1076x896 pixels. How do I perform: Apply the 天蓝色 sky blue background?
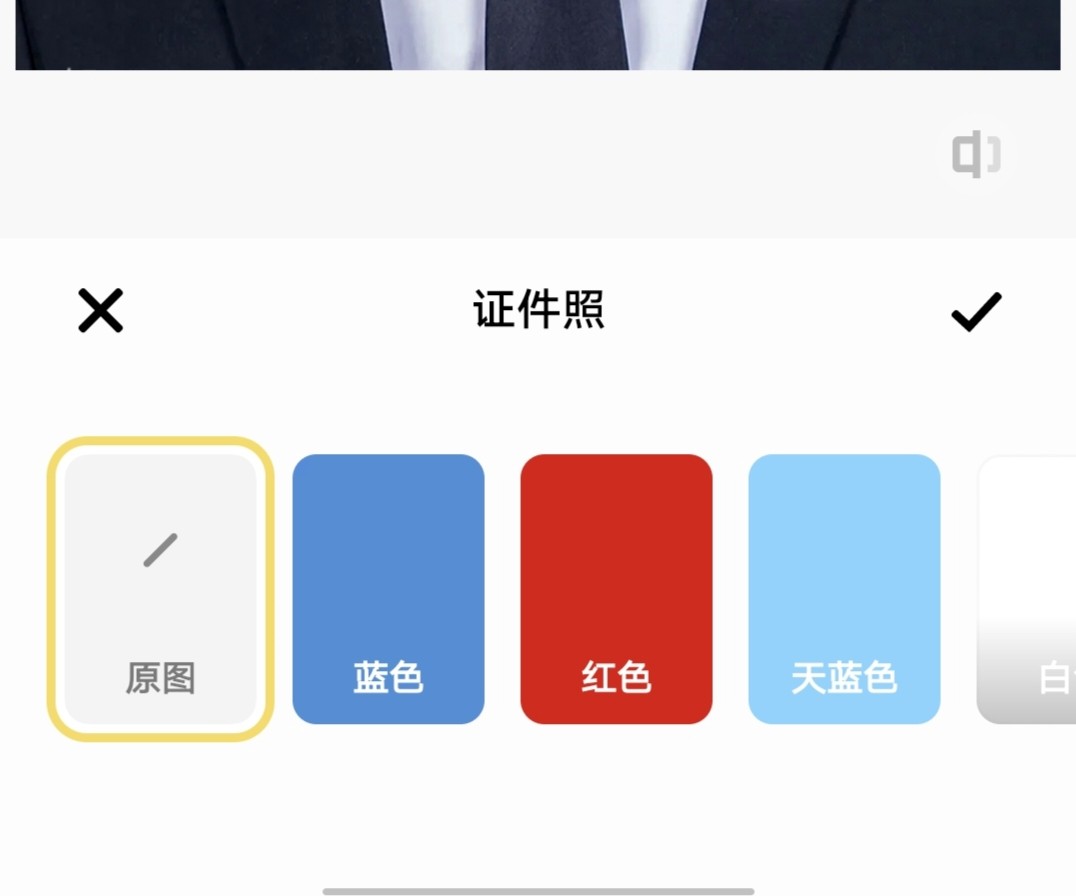tap(844, 589)
